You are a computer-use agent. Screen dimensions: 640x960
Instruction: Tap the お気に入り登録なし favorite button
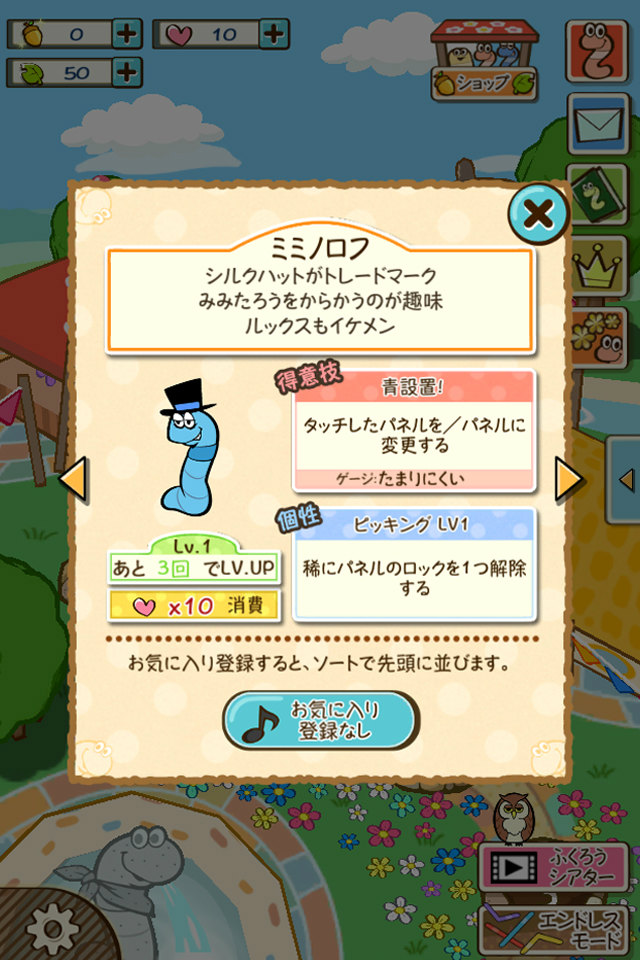click(321, 720)
